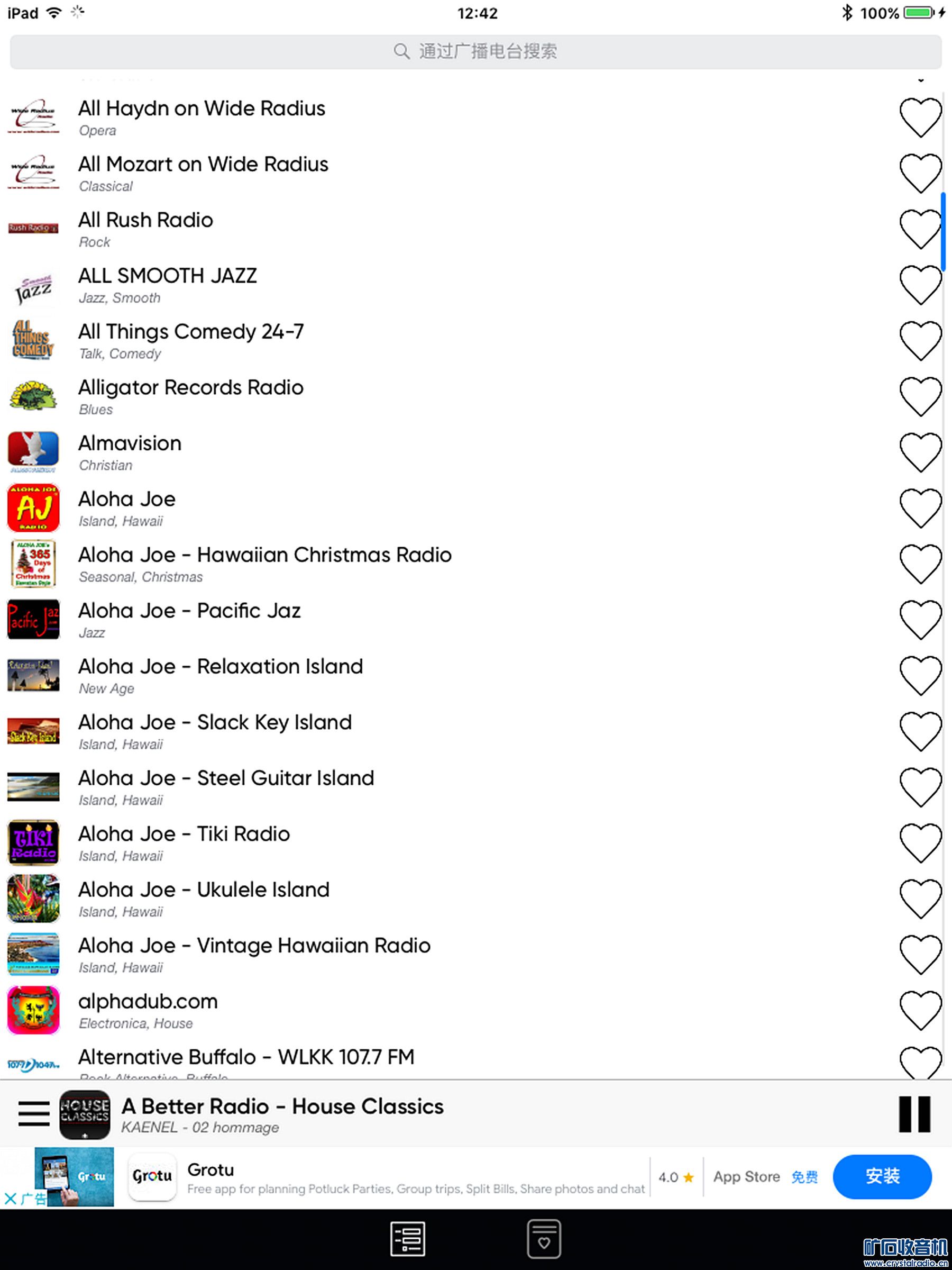Favorite the Aloha Joe station
This screenshot has width=952, height=1270.
(x=920, y=508)
